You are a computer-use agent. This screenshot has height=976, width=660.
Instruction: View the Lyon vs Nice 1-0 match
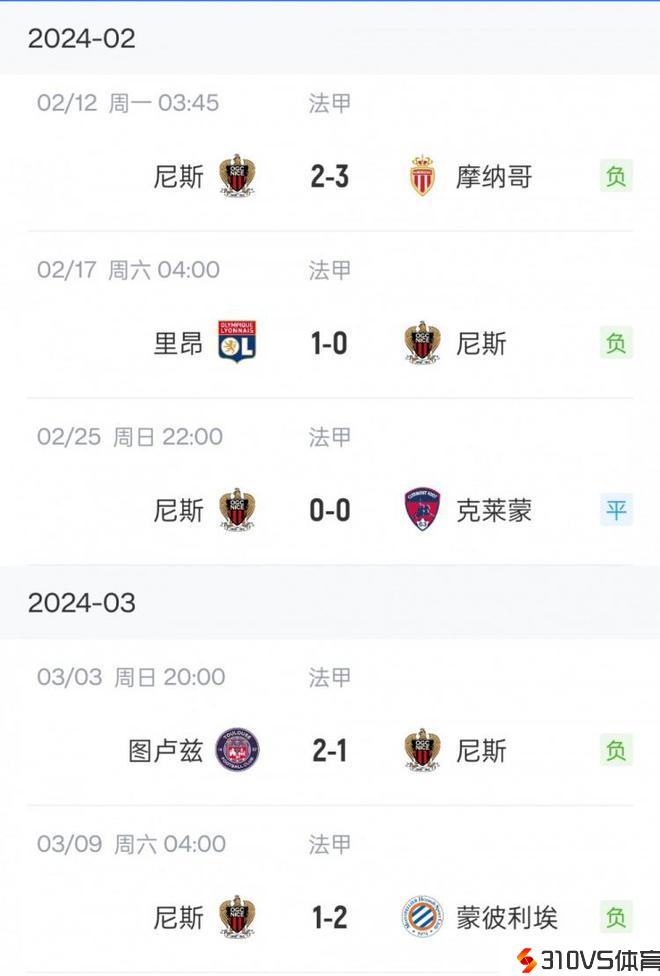coord(329,344)
